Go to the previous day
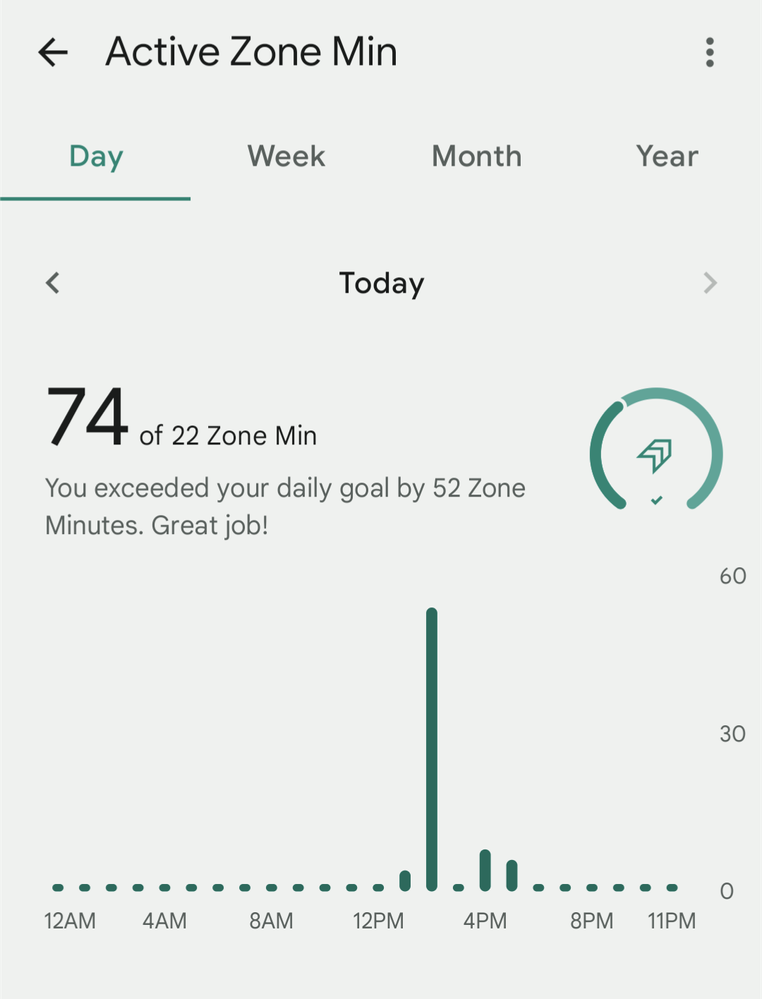Screen dimensions: 762x999 click(x=54, y=284)
